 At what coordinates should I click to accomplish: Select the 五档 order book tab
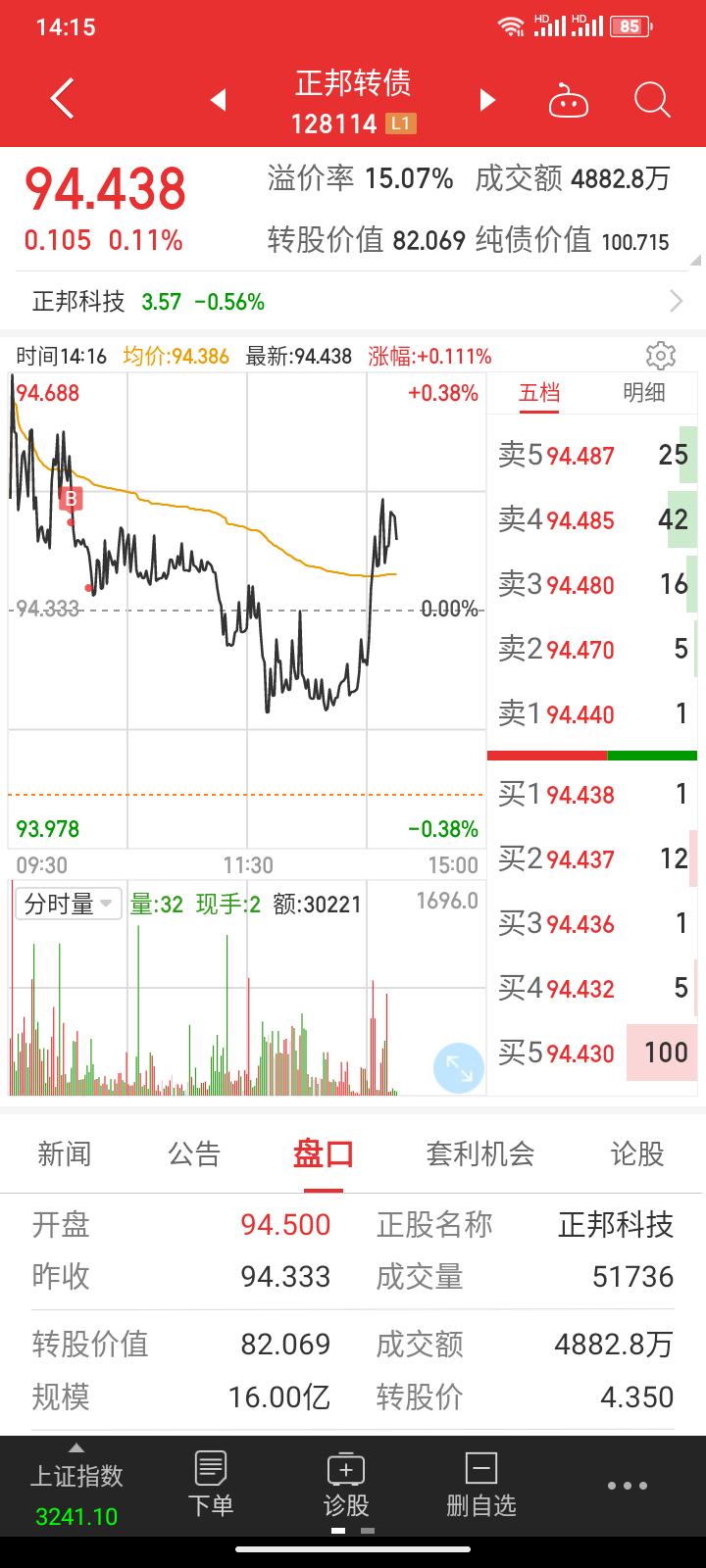pos(539,393)
